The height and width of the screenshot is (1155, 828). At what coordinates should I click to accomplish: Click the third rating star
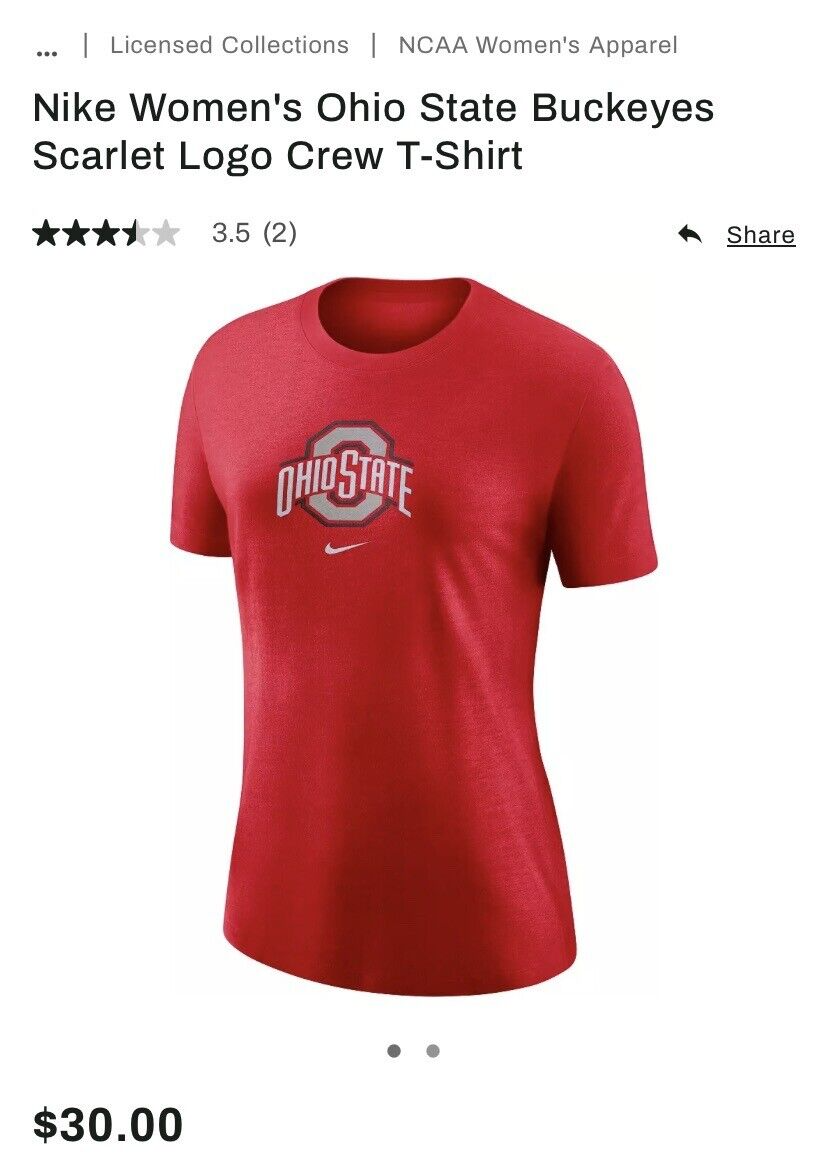point(104,233)
